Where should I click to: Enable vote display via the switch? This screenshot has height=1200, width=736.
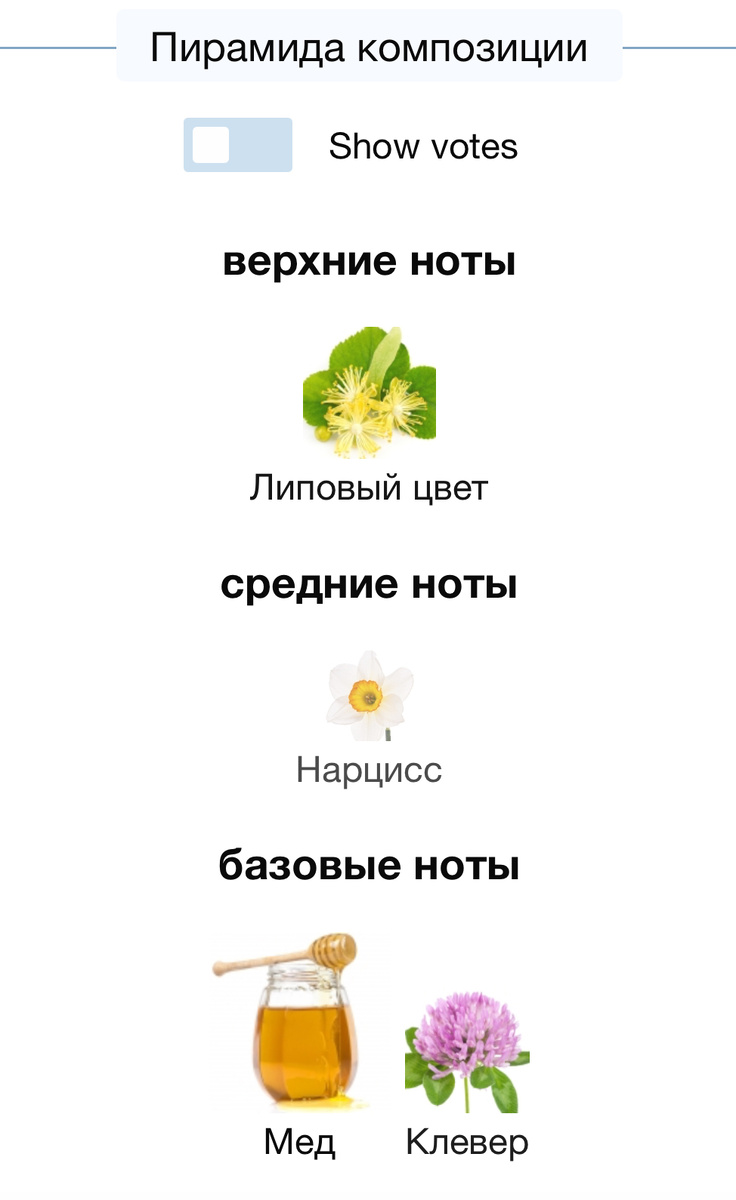click(x=237, y=146)
